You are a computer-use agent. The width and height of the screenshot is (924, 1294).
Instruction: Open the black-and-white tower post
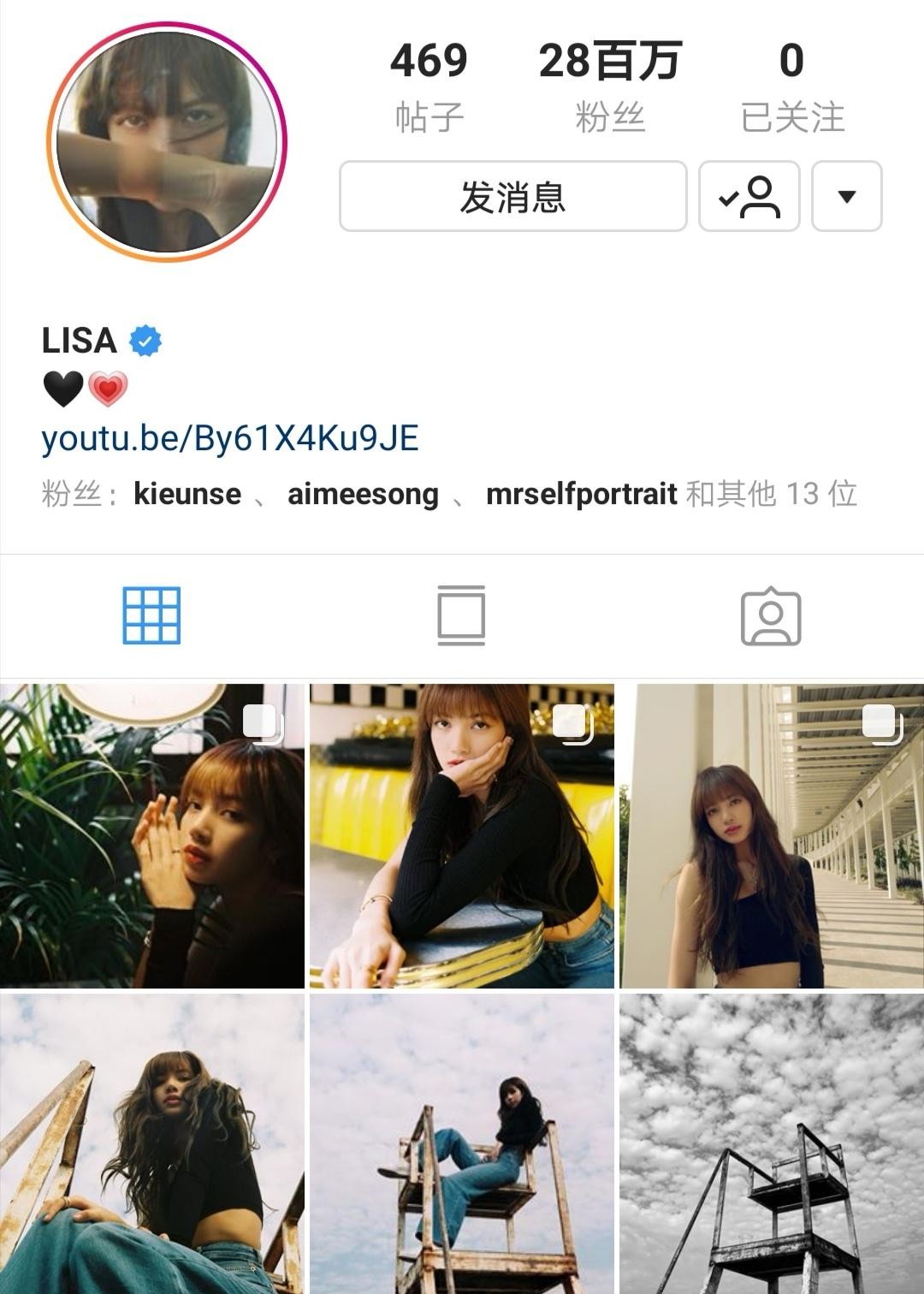(772, 1143)
